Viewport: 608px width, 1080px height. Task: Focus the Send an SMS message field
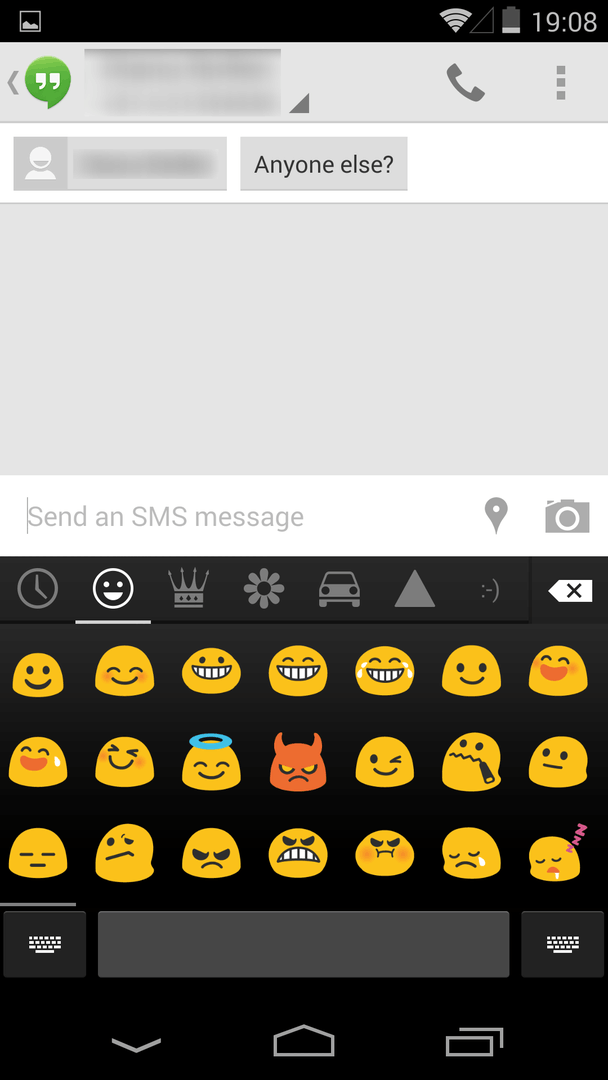tap(240, 516)
